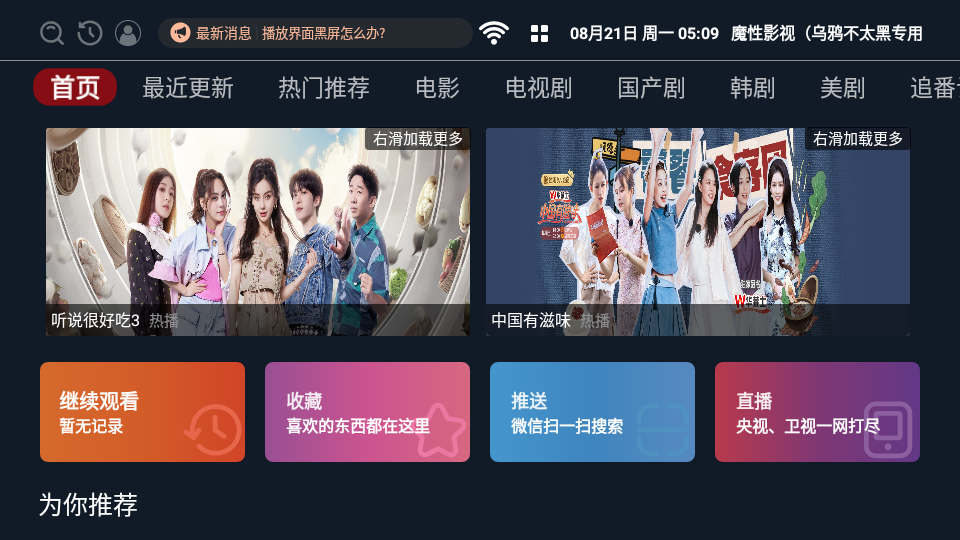This screenshot has width=960, height=540.
Task: Open the search icon
Action: tap(52, 33)
